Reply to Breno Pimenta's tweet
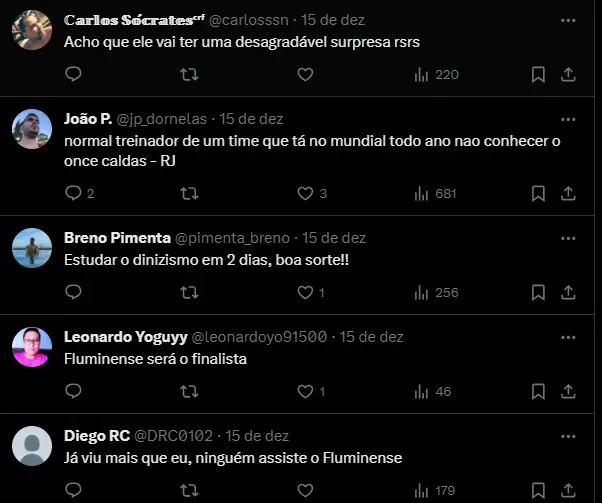 pyautogui.click(x=72, y=292)
